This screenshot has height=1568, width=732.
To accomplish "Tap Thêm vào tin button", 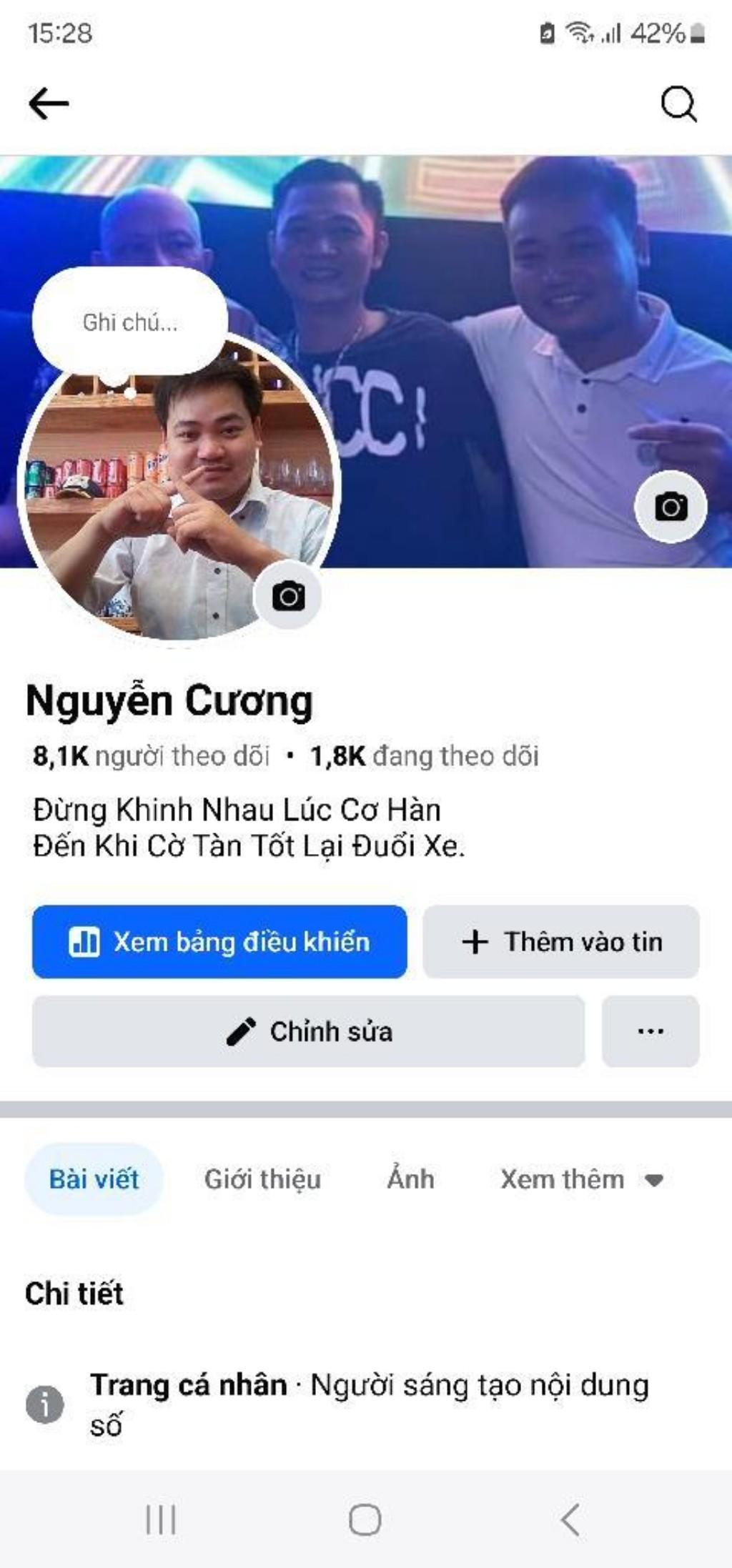I will click(x=561, y=941).
